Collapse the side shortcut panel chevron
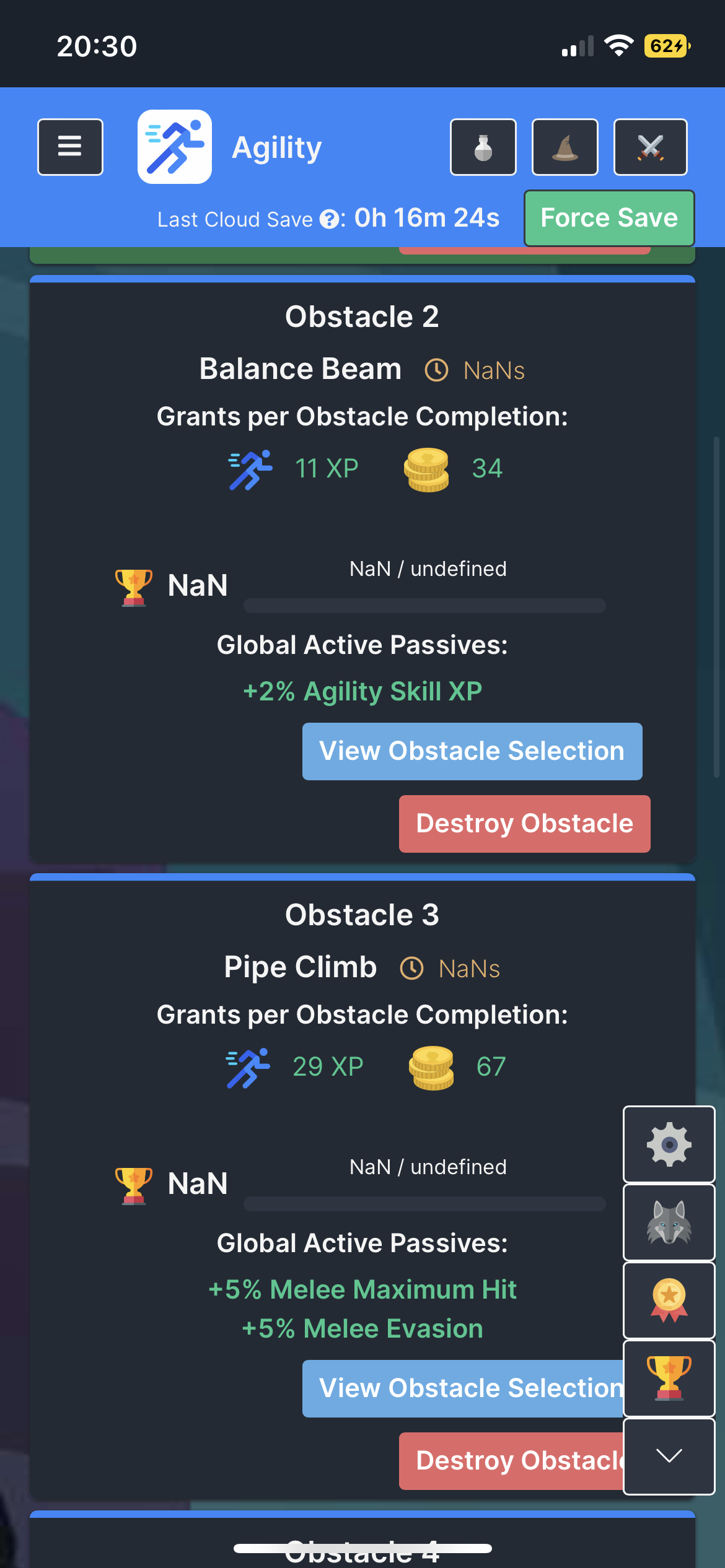 (669, 1456)
